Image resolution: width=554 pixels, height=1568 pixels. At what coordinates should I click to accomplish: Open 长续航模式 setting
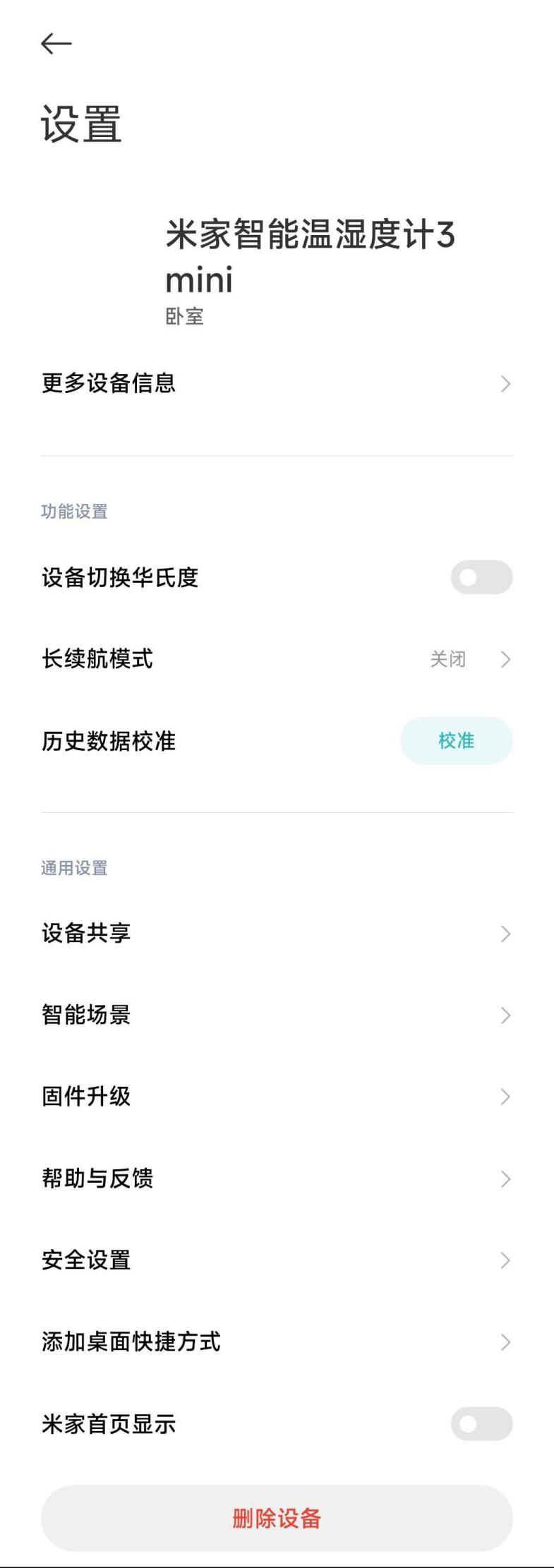pyautogui.click(x=277, y=659)
